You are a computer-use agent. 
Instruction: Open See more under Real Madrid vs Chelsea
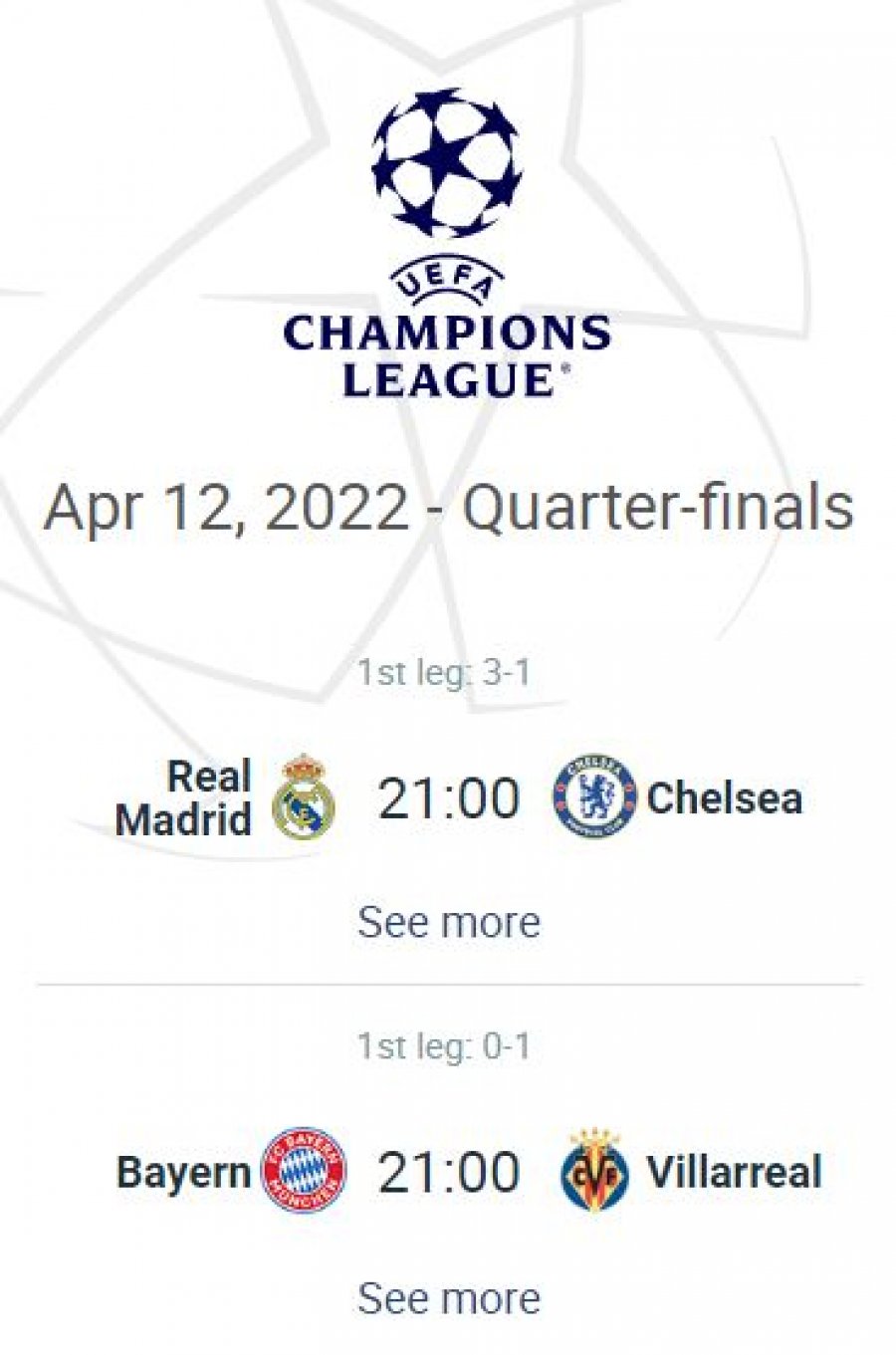click(x=448, y=922)
